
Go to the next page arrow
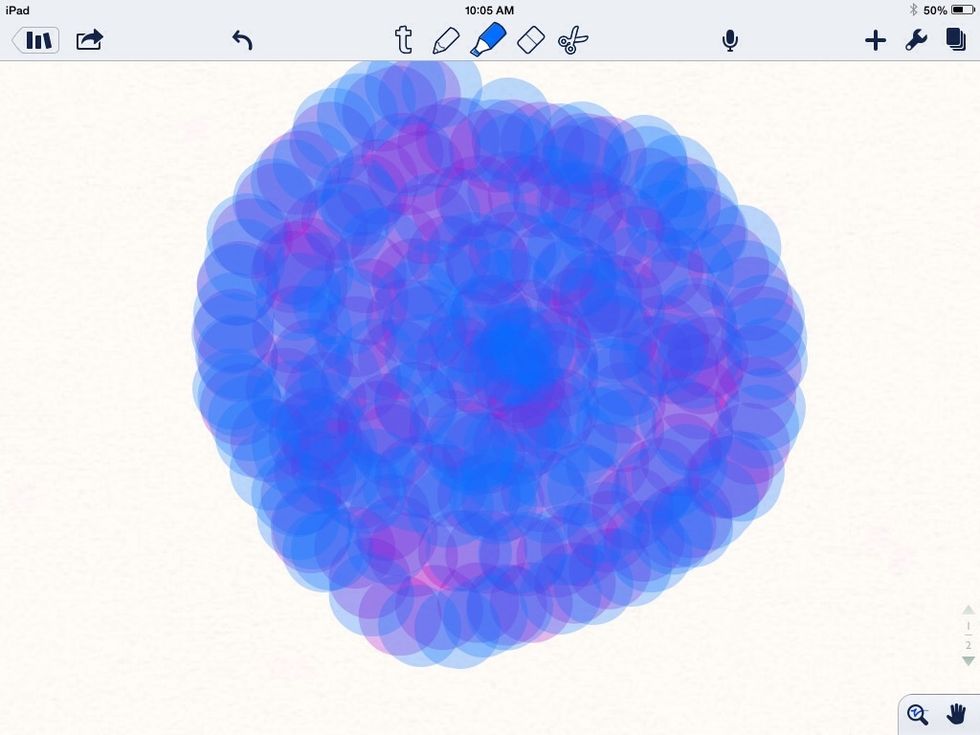point(968,661)
